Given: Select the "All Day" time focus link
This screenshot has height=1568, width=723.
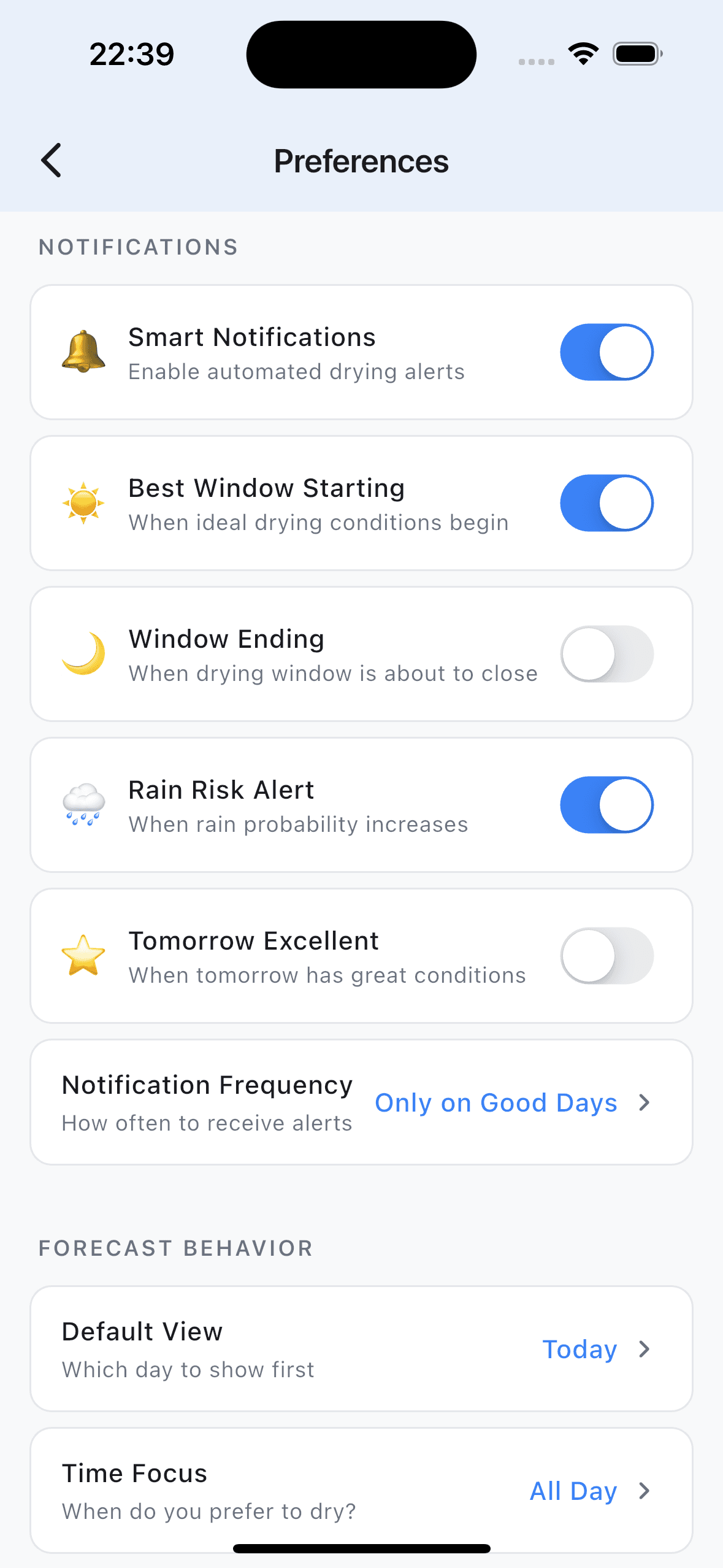Looking at the screenshot, I should (x=573, y=1491).
